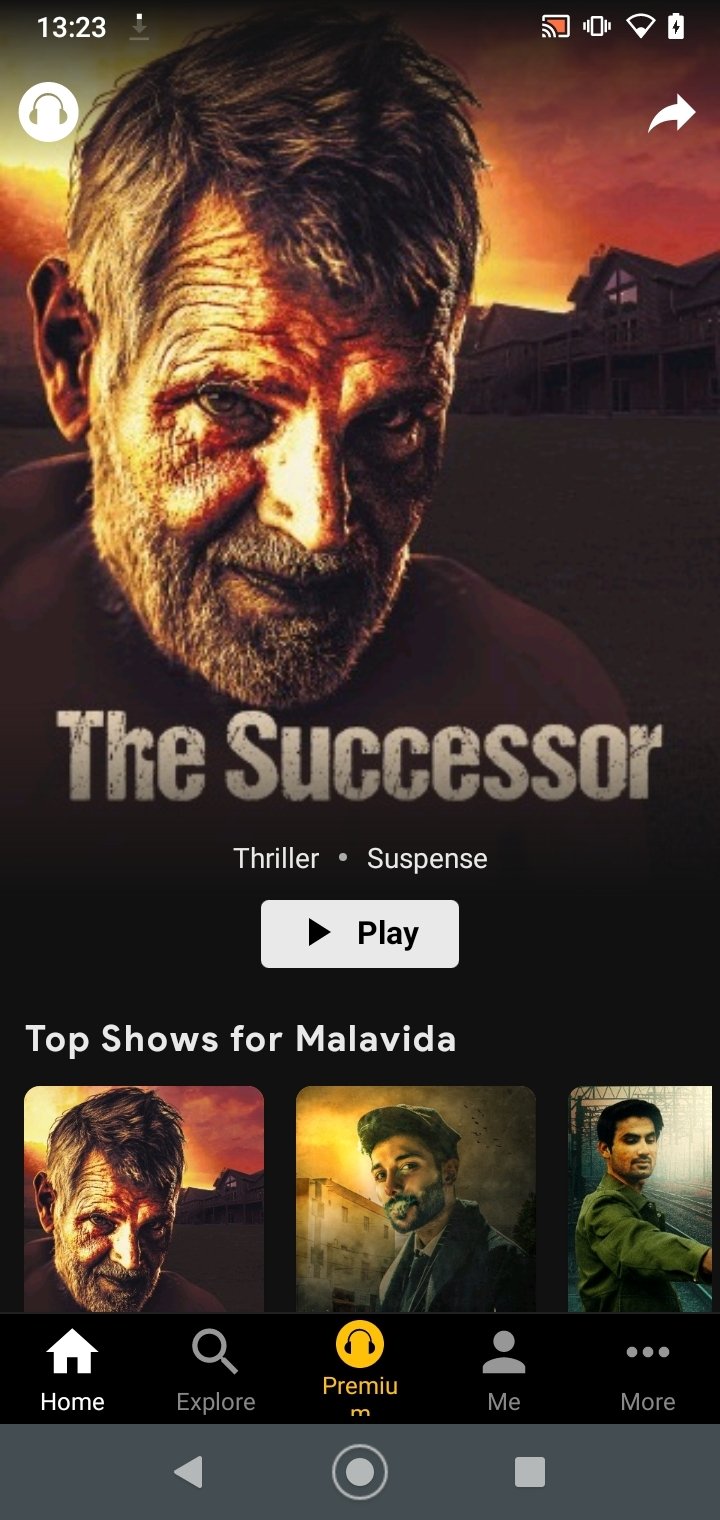Open the old man show thumbnail
Viewport: 720px width, 1520px height.
click(x=144, y=1199)
